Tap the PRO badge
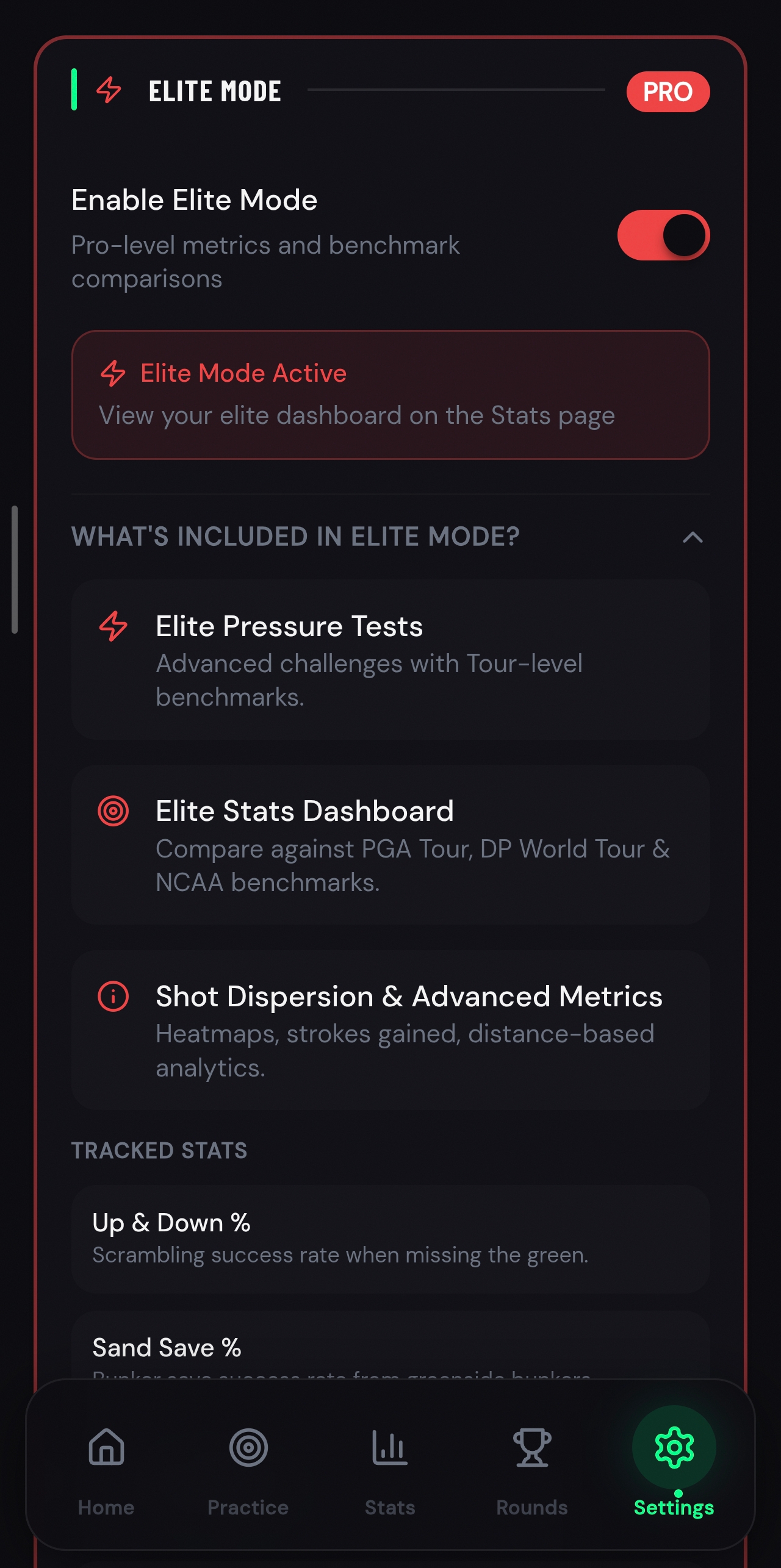This screenshot has width=781, height=1568. 669,91
